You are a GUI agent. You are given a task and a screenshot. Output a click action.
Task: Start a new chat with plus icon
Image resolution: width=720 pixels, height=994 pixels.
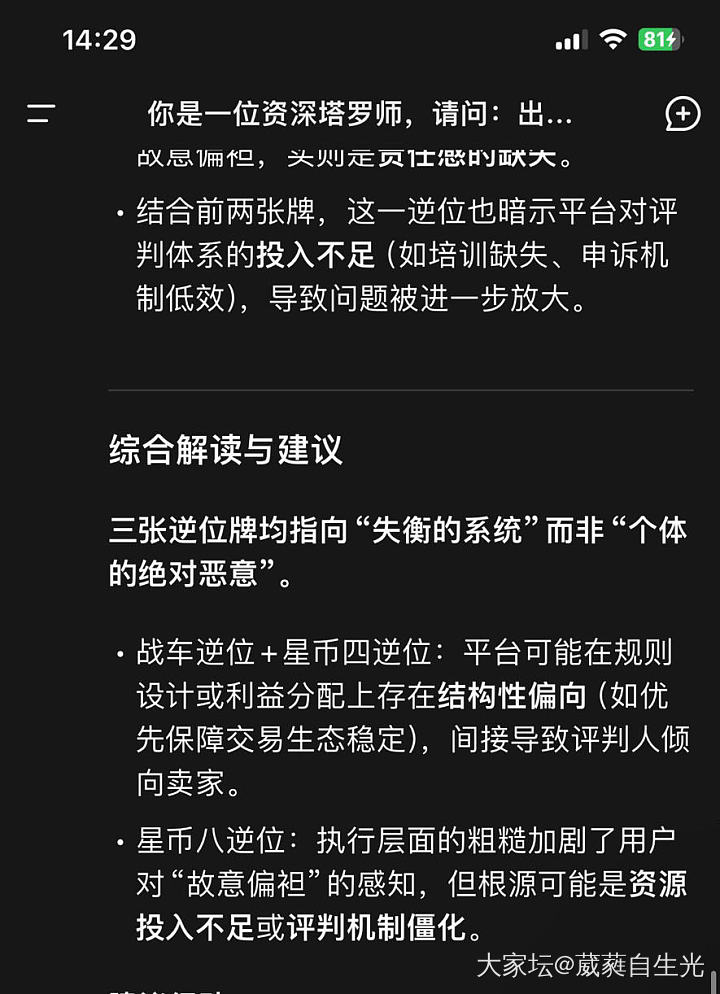pyautogui.click(x=682, y=114)
